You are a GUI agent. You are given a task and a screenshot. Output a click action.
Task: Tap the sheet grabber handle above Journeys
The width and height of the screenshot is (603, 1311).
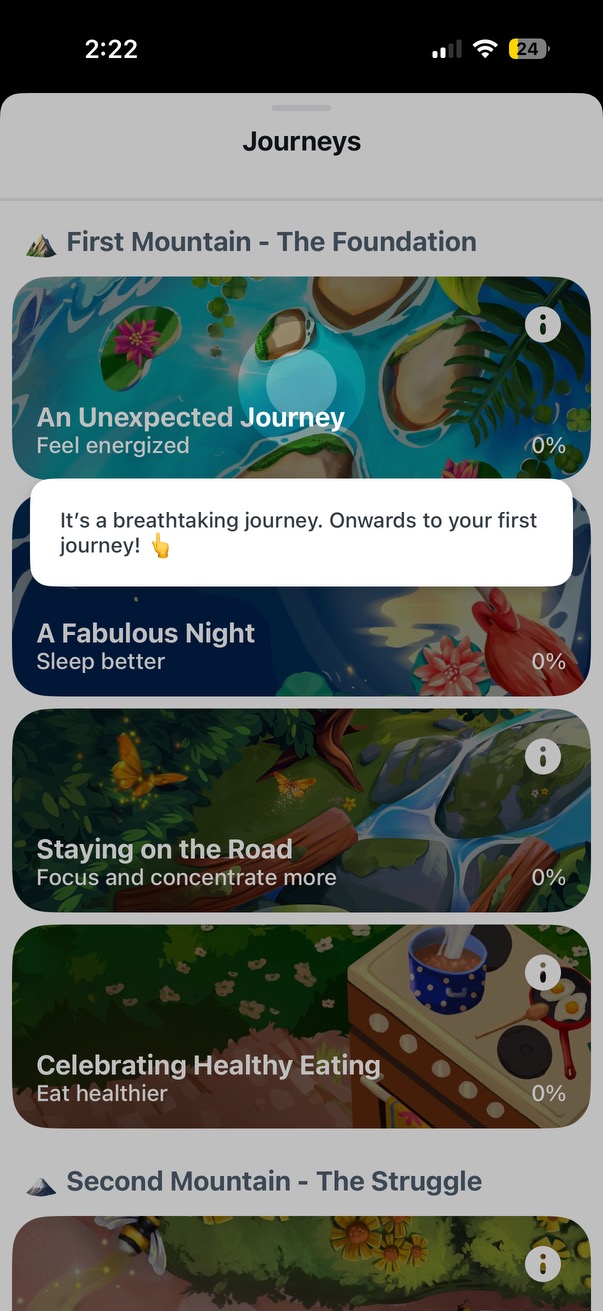301,108
